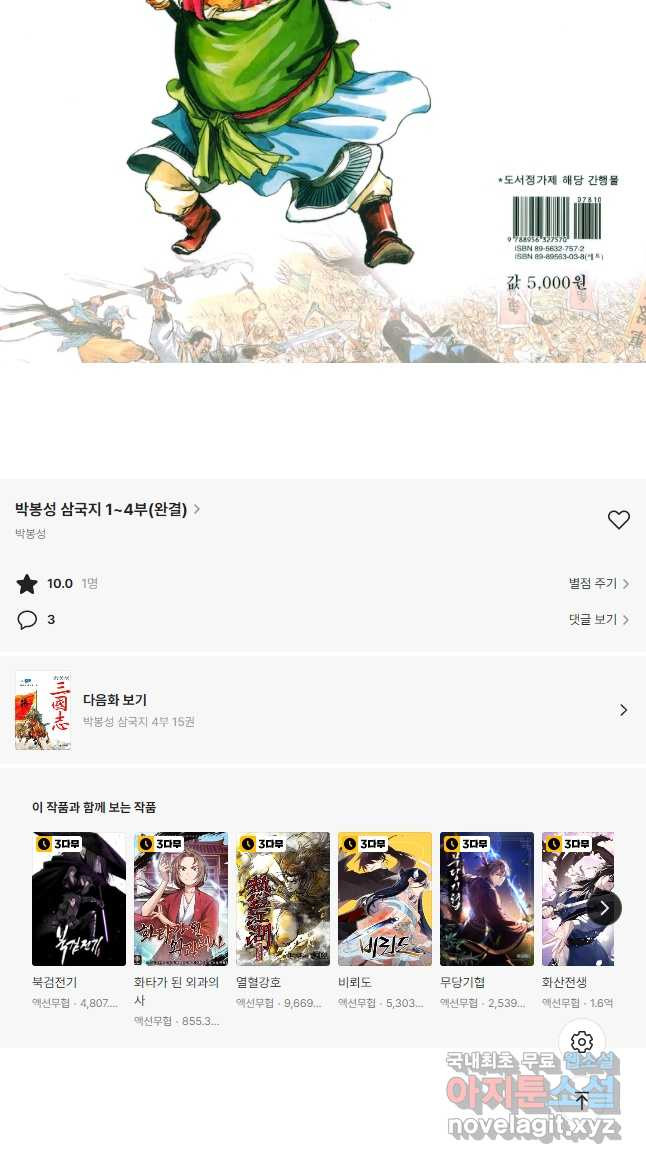Open 무당기협 recommendation
This screenshot has height=1164, width=646.
coord(487,898)
